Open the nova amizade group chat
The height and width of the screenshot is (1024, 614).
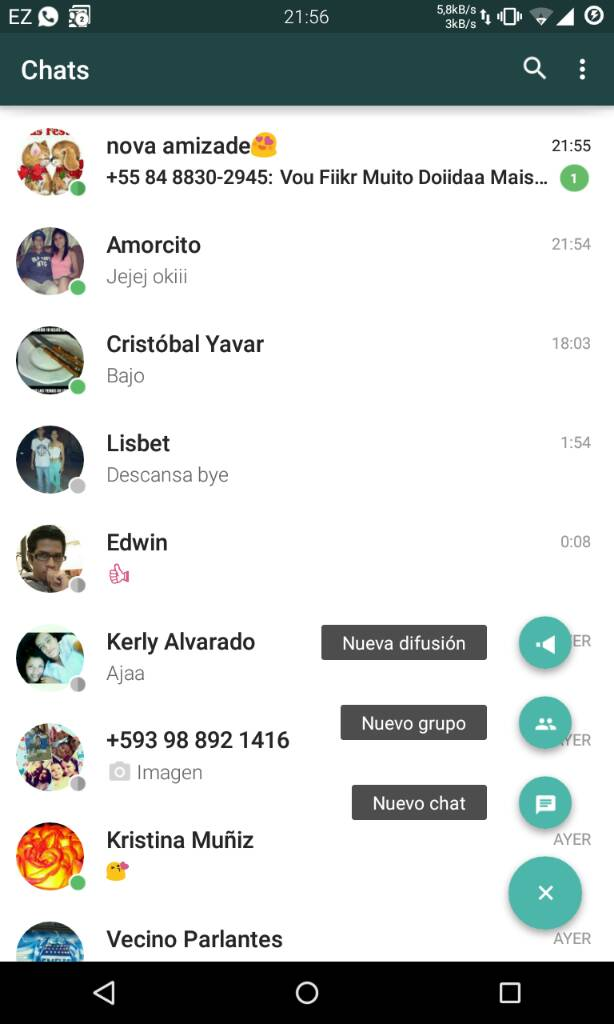click(x=307, y=162)
